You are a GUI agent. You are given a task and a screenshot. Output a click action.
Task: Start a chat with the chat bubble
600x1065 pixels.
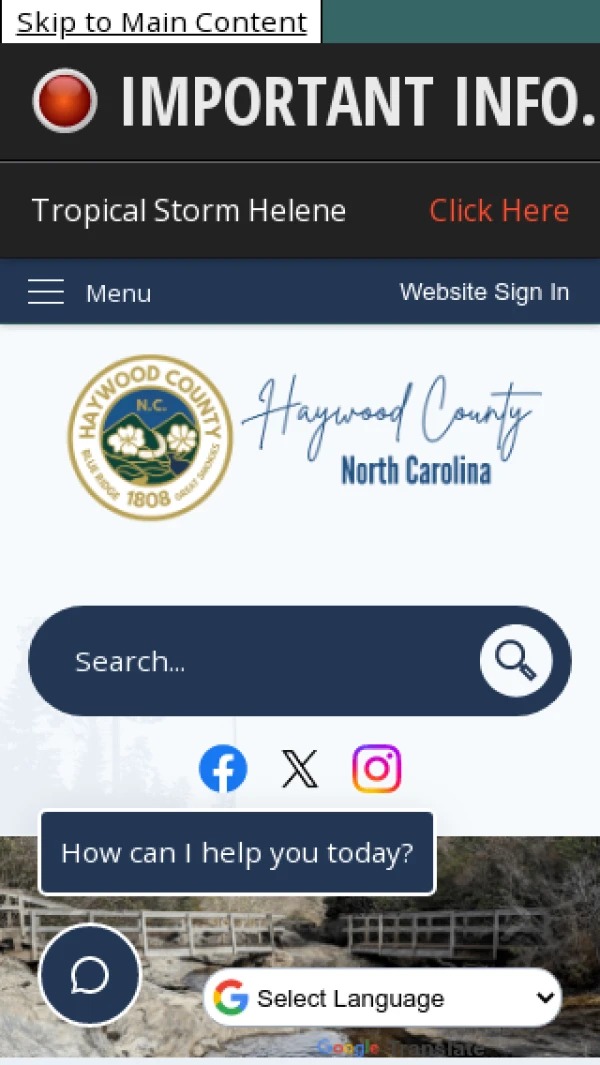coord(90,975)
